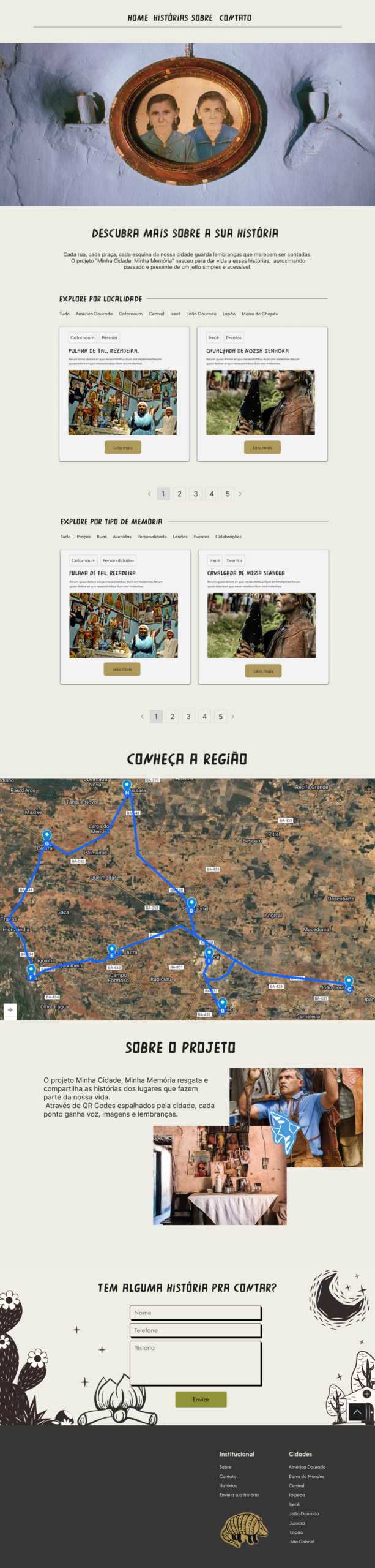375x1568 pixels.
Task: Open Home in the top navigation
Action: (138, 18)
